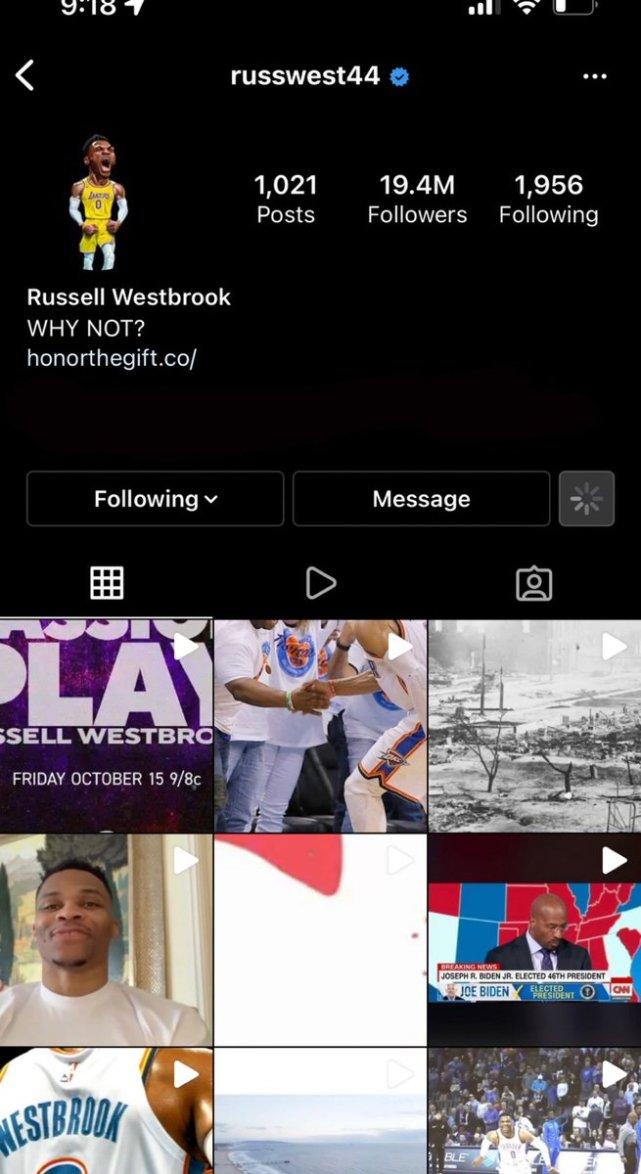Open the smiling selfie video post
Screen dimensions: 641x1174
point(106,940)
